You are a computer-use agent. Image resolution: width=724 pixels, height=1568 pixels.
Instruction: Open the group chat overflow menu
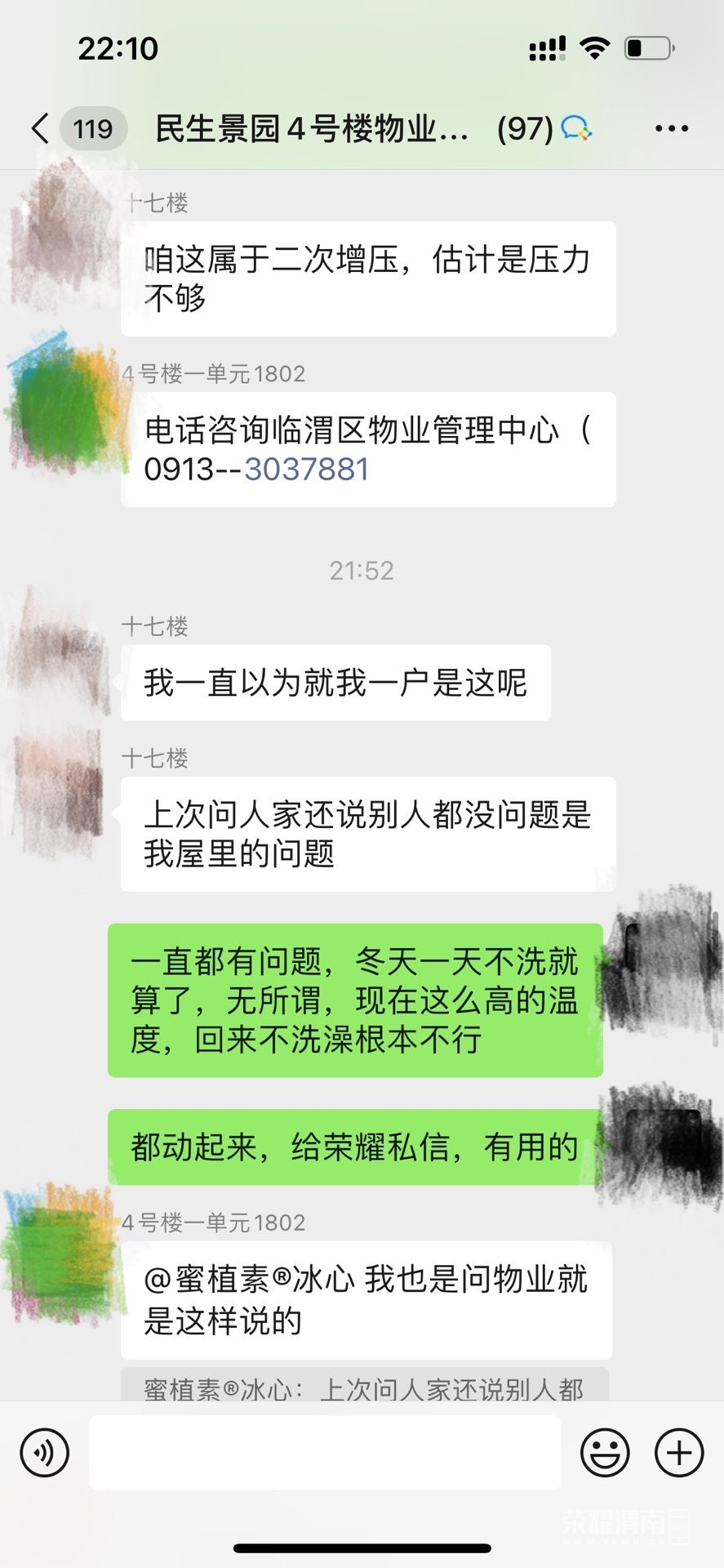point(671,128)
